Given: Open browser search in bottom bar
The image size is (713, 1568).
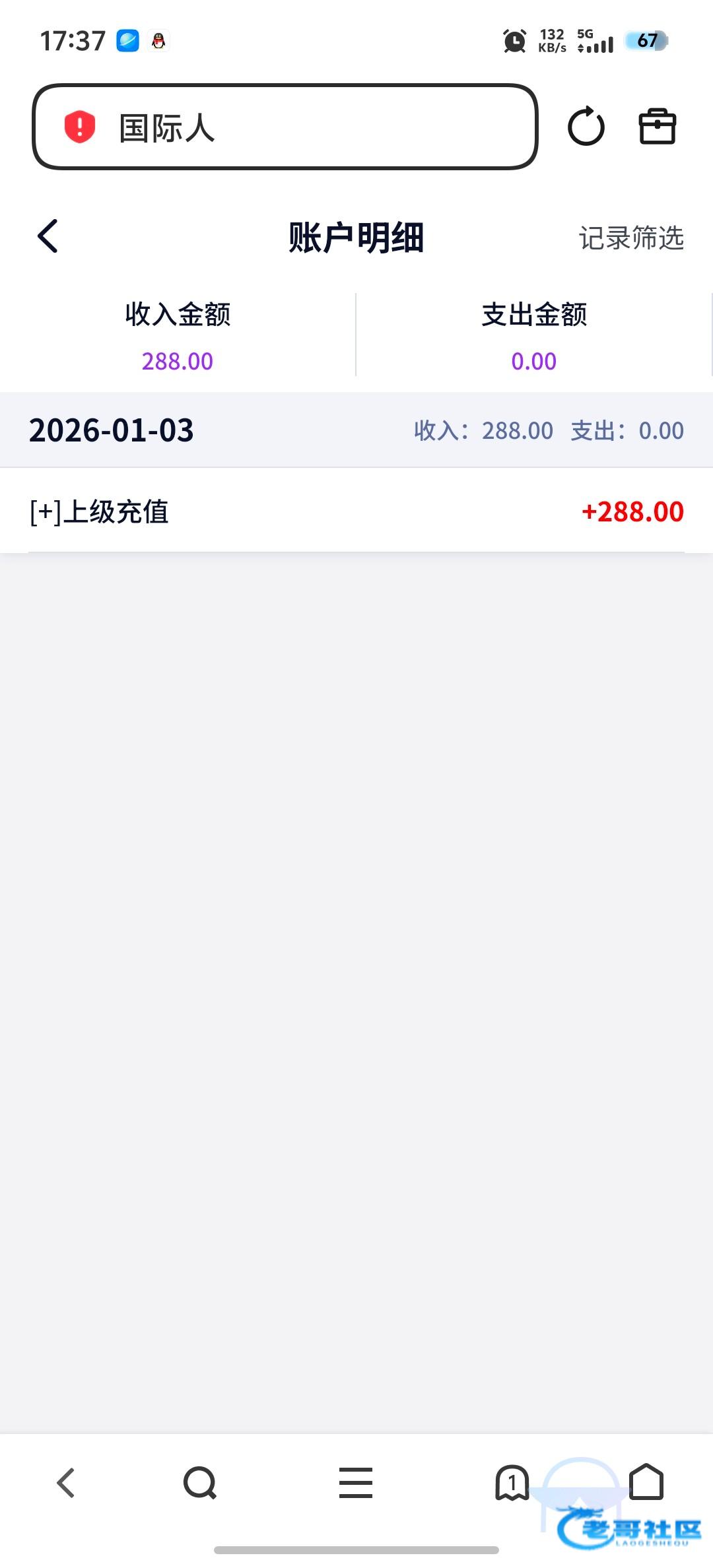Looking at the screenshot, I should pos(200,1483).
